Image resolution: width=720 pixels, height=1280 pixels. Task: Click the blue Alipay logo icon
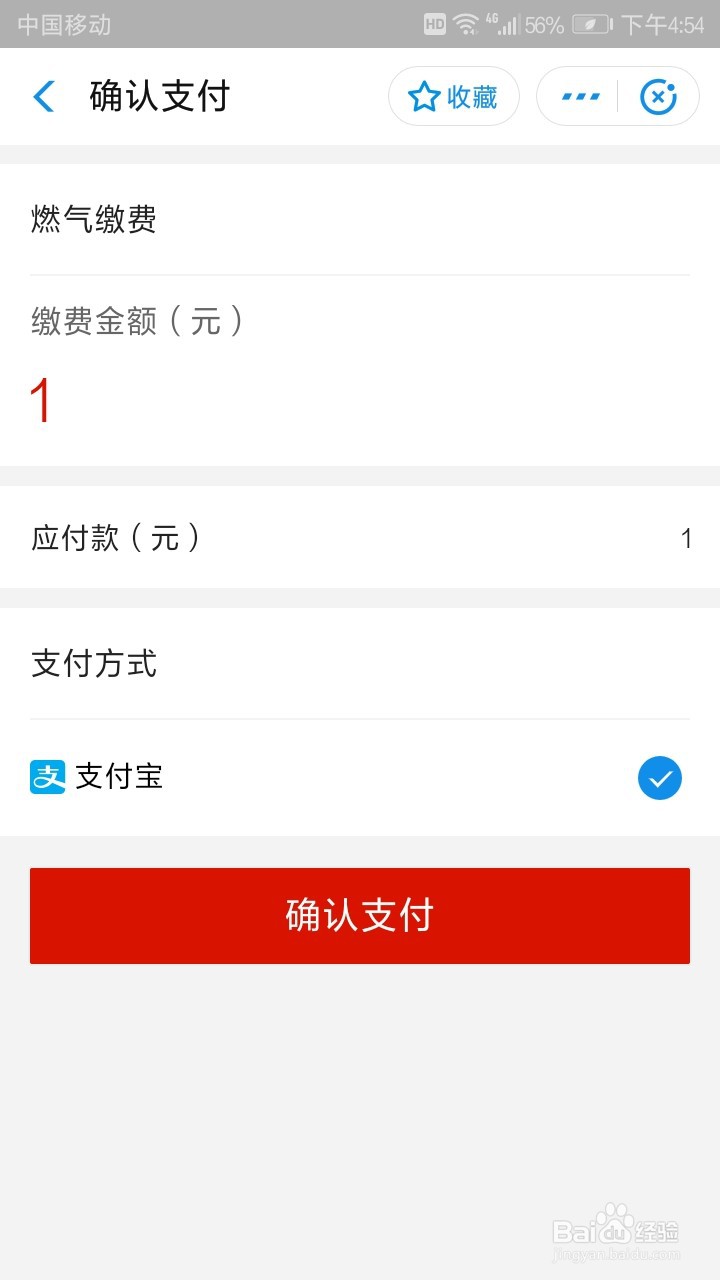tap(47, 777)
